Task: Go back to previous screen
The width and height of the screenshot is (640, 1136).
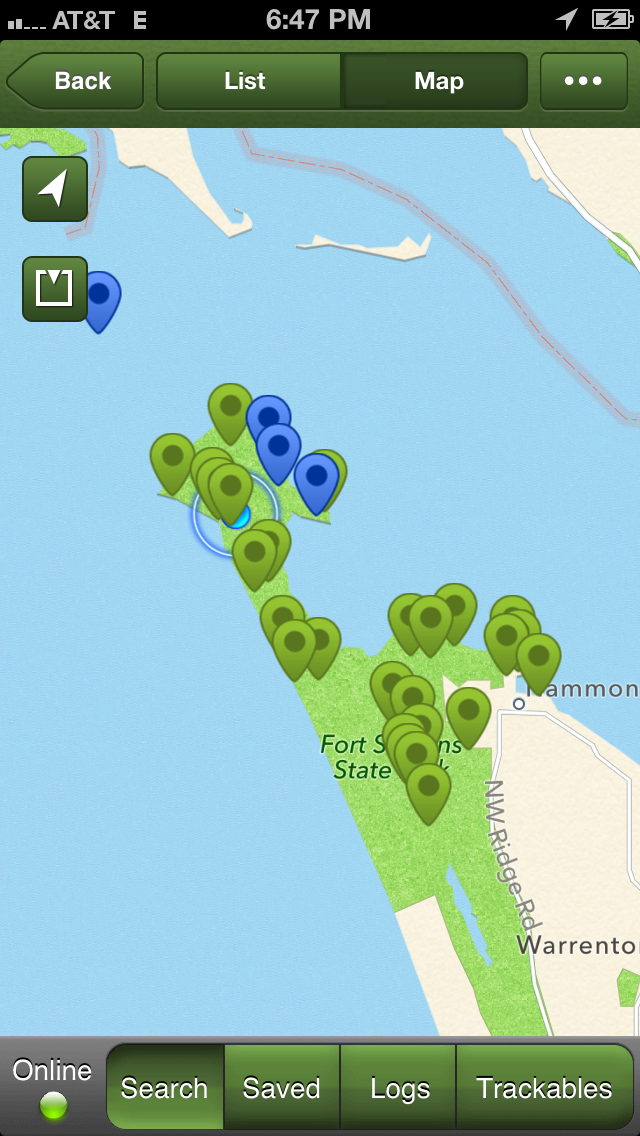Action: [78, 81]
